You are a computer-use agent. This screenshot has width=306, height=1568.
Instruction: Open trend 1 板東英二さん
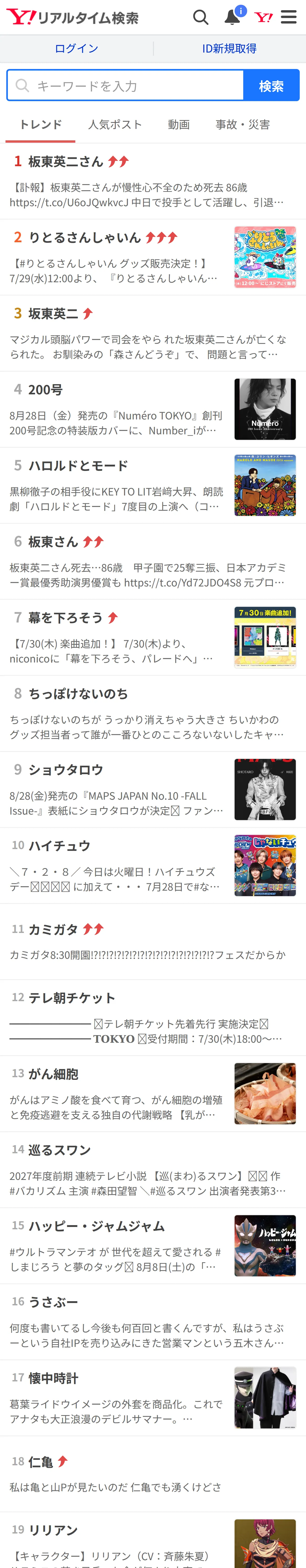153,181
